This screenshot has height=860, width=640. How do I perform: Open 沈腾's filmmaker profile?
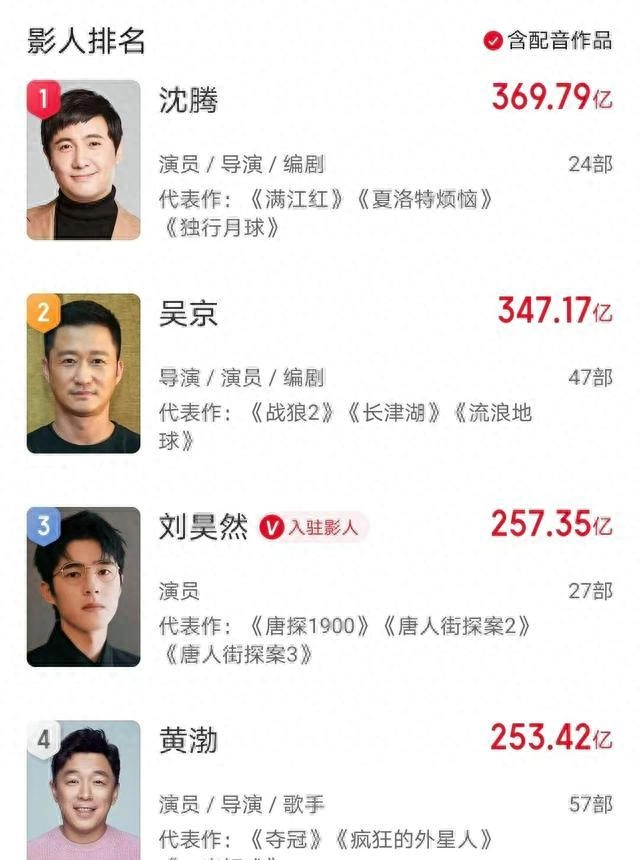pos(189,101)
